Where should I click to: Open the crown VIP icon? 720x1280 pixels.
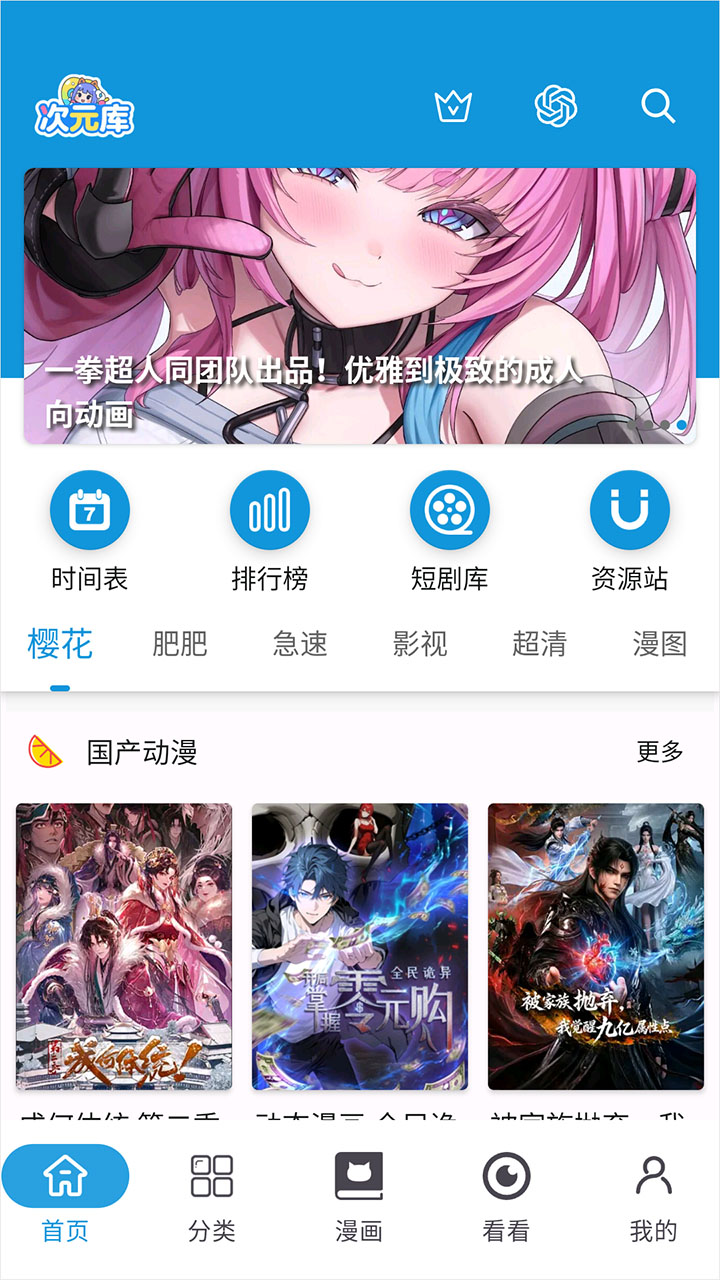[453, 106]
